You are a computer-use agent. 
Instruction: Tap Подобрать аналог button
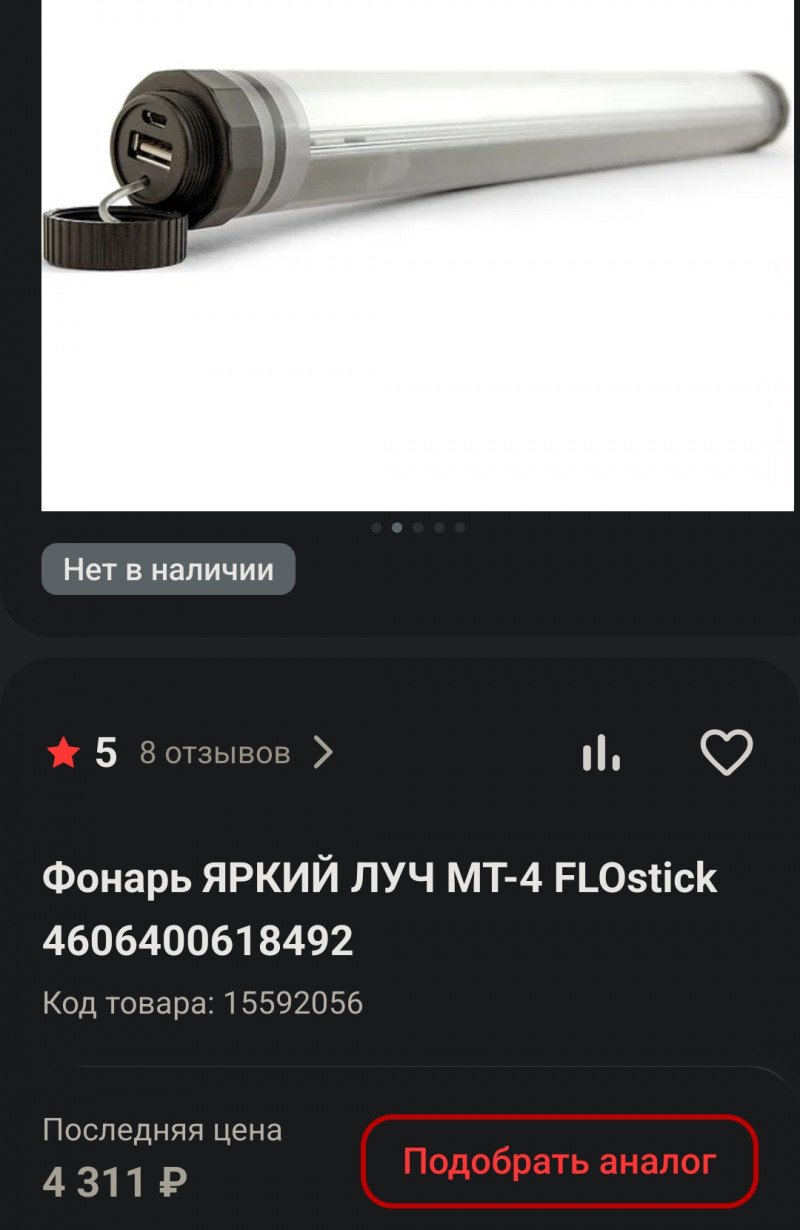[559, 1161]
